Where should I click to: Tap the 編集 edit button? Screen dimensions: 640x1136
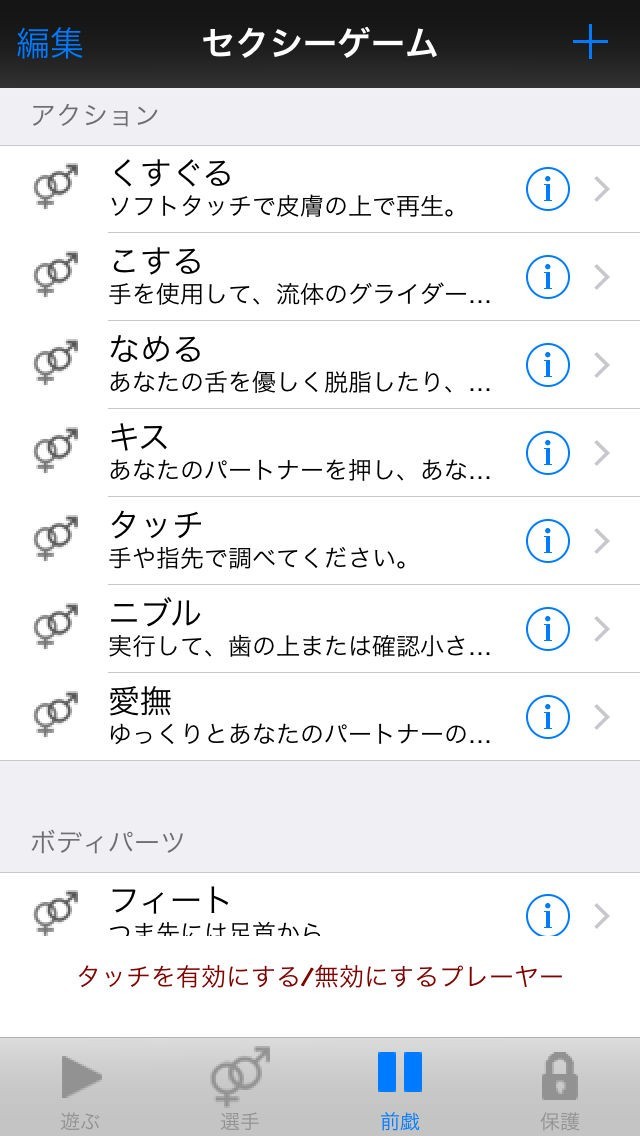[50, 43]
